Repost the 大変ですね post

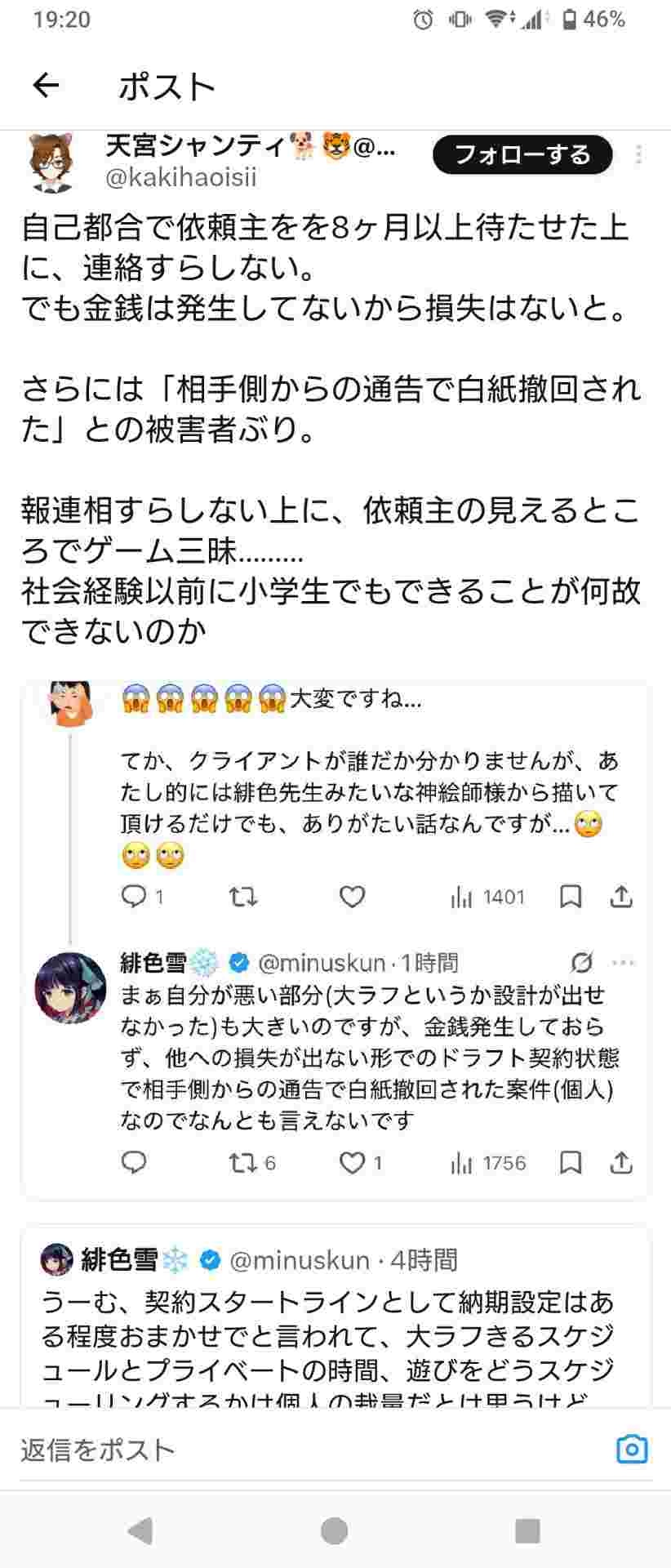coord(243,897)
